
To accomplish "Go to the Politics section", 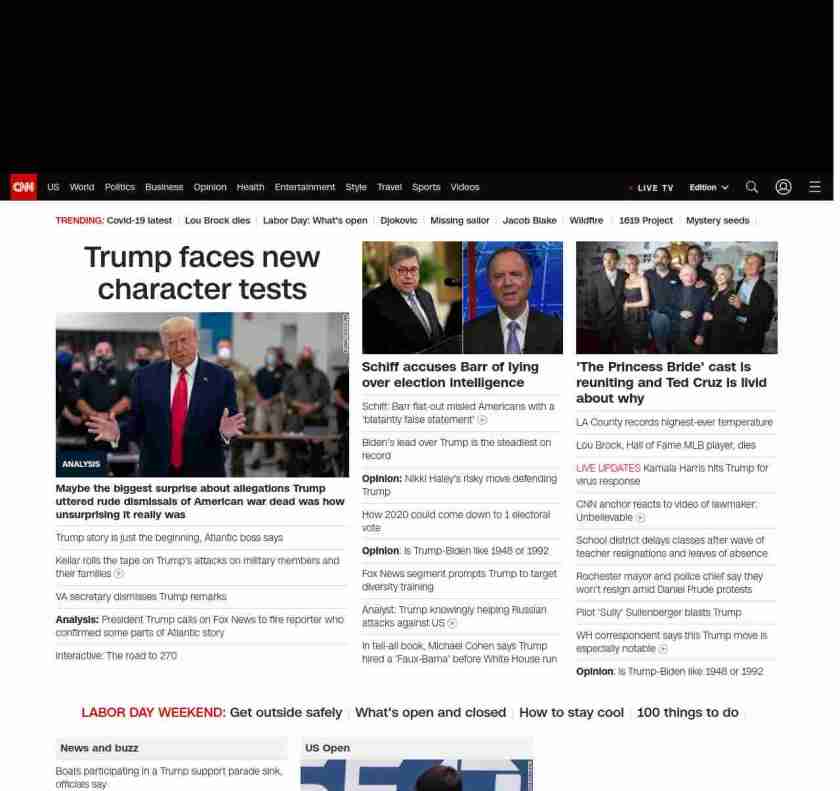I will point(119,187).
